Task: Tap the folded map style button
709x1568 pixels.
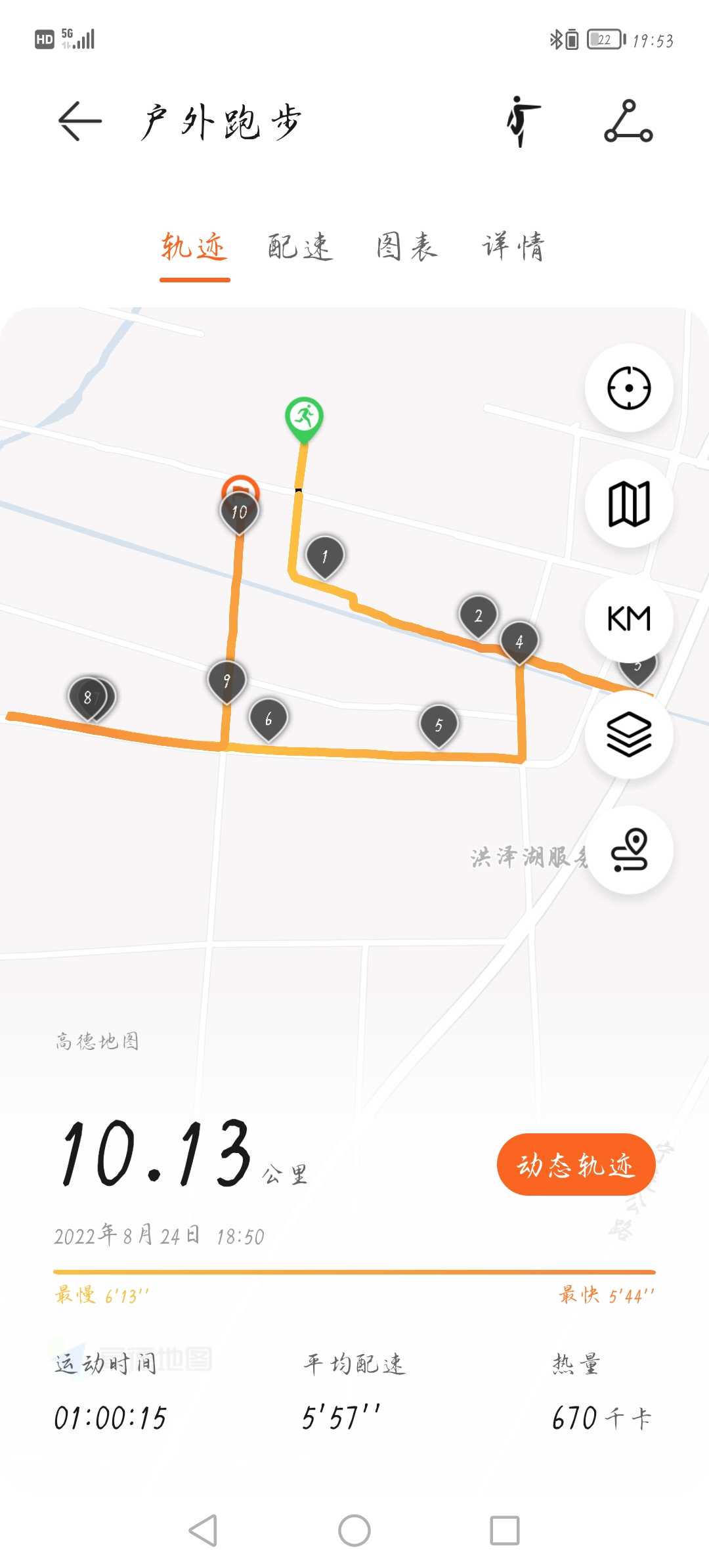Action: 629,504
